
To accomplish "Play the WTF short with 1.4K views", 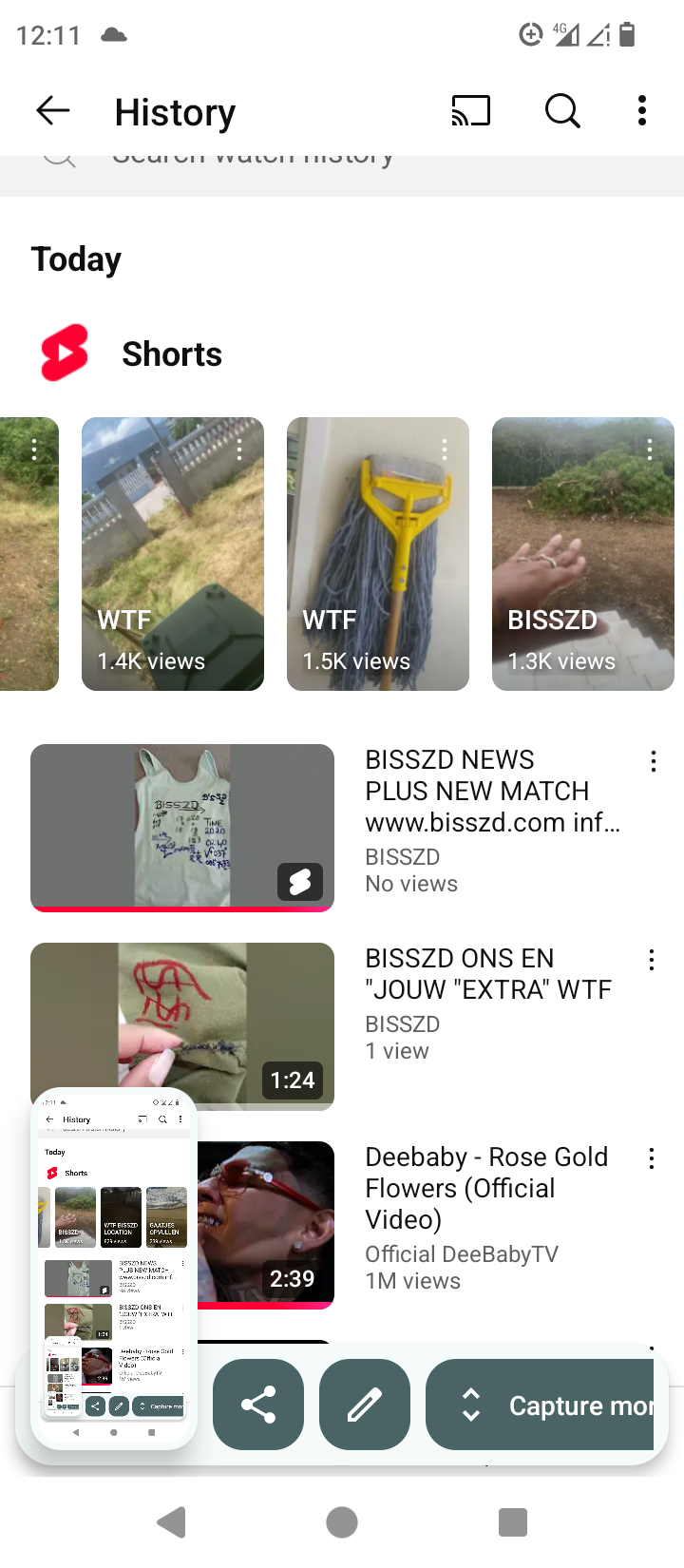I will point(173,553).
